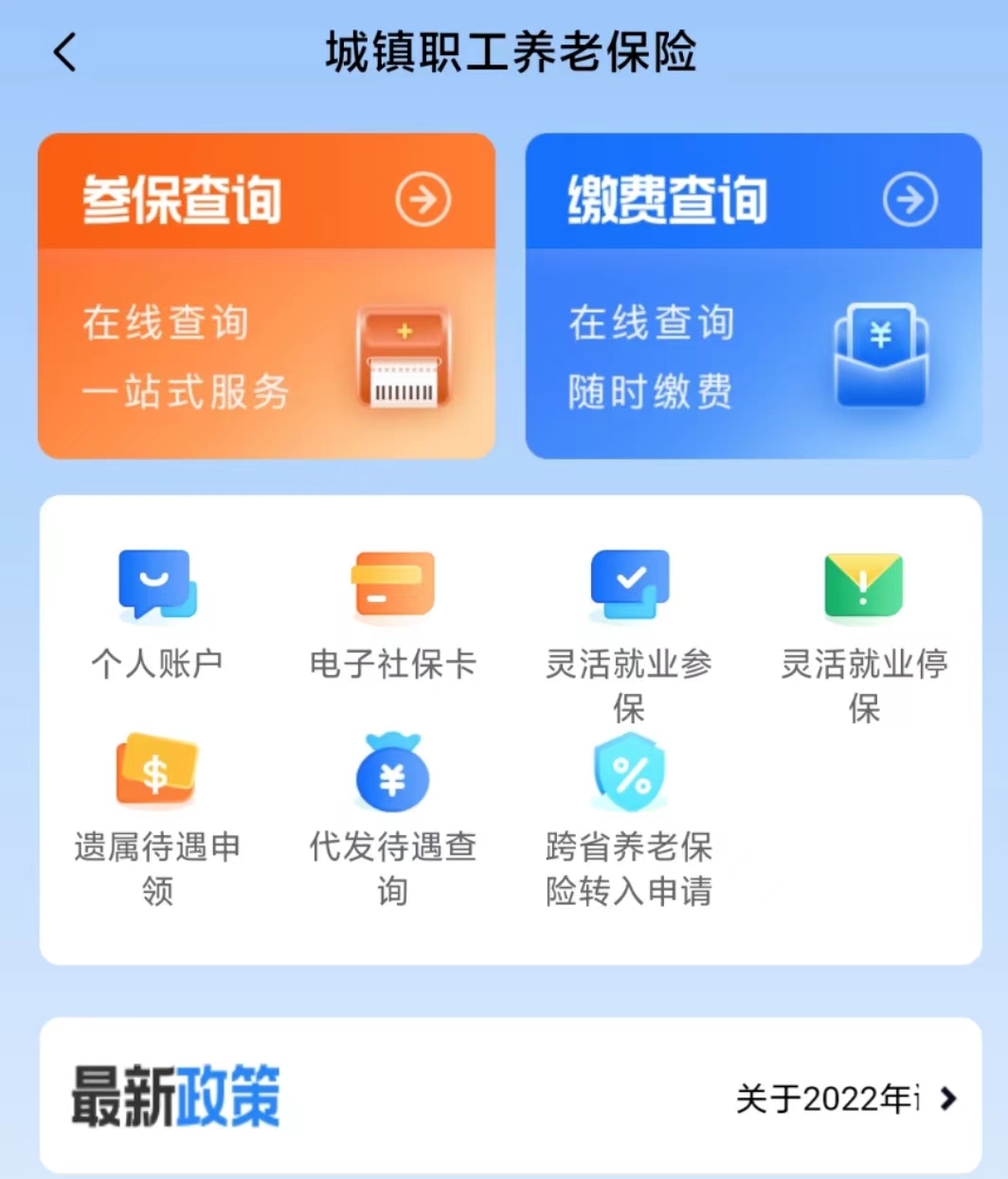Tap the circular arrow on 参保查询 card
Viewport: 1008px width, 1179px height.
tap(423, 198)
